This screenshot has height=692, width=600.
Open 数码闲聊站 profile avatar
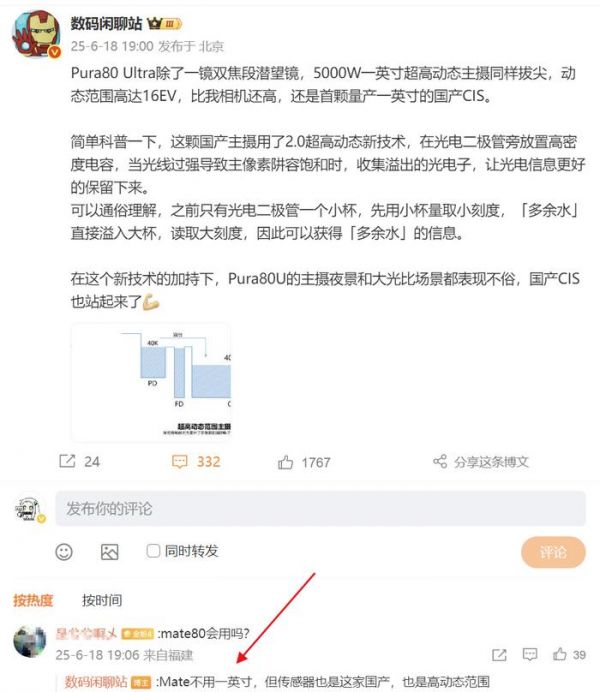tap(37, 33)
